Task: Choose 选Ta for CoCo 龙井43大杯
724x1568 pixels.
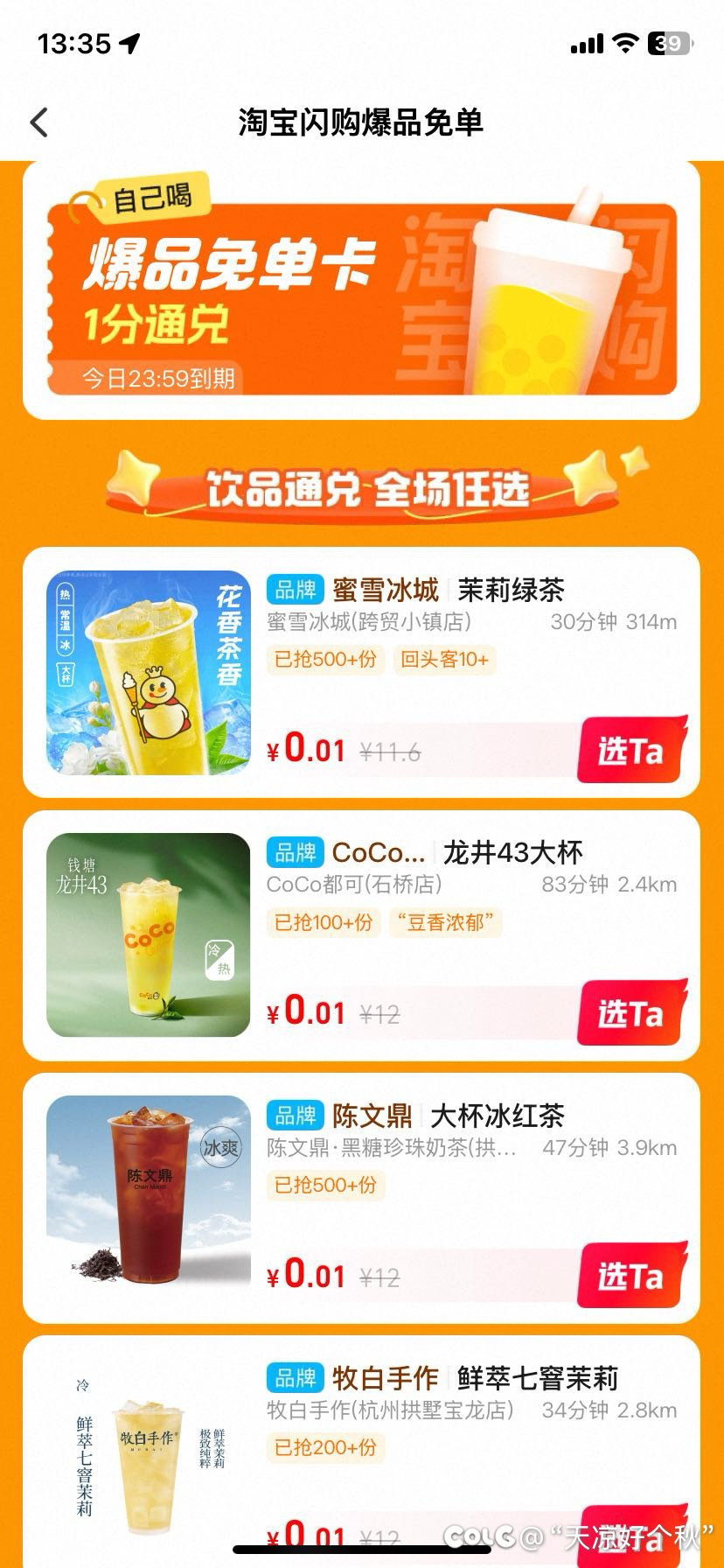Action: tap(630, 1013)
